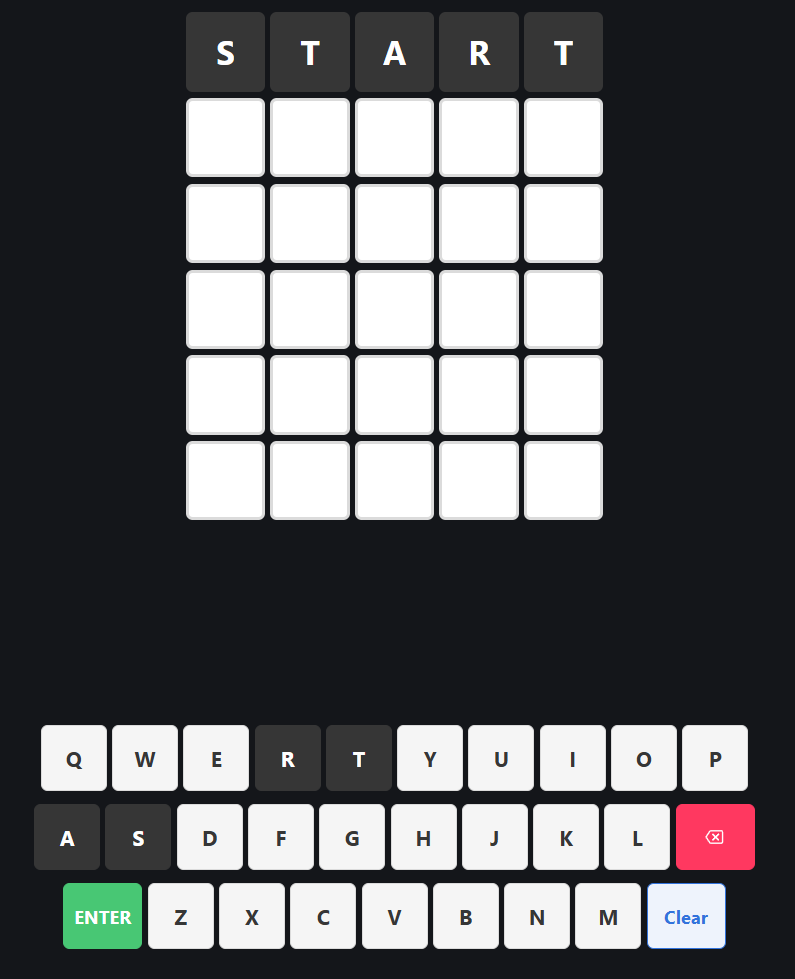Select the C key
This screenshot has width=795, height=979.
323,916
